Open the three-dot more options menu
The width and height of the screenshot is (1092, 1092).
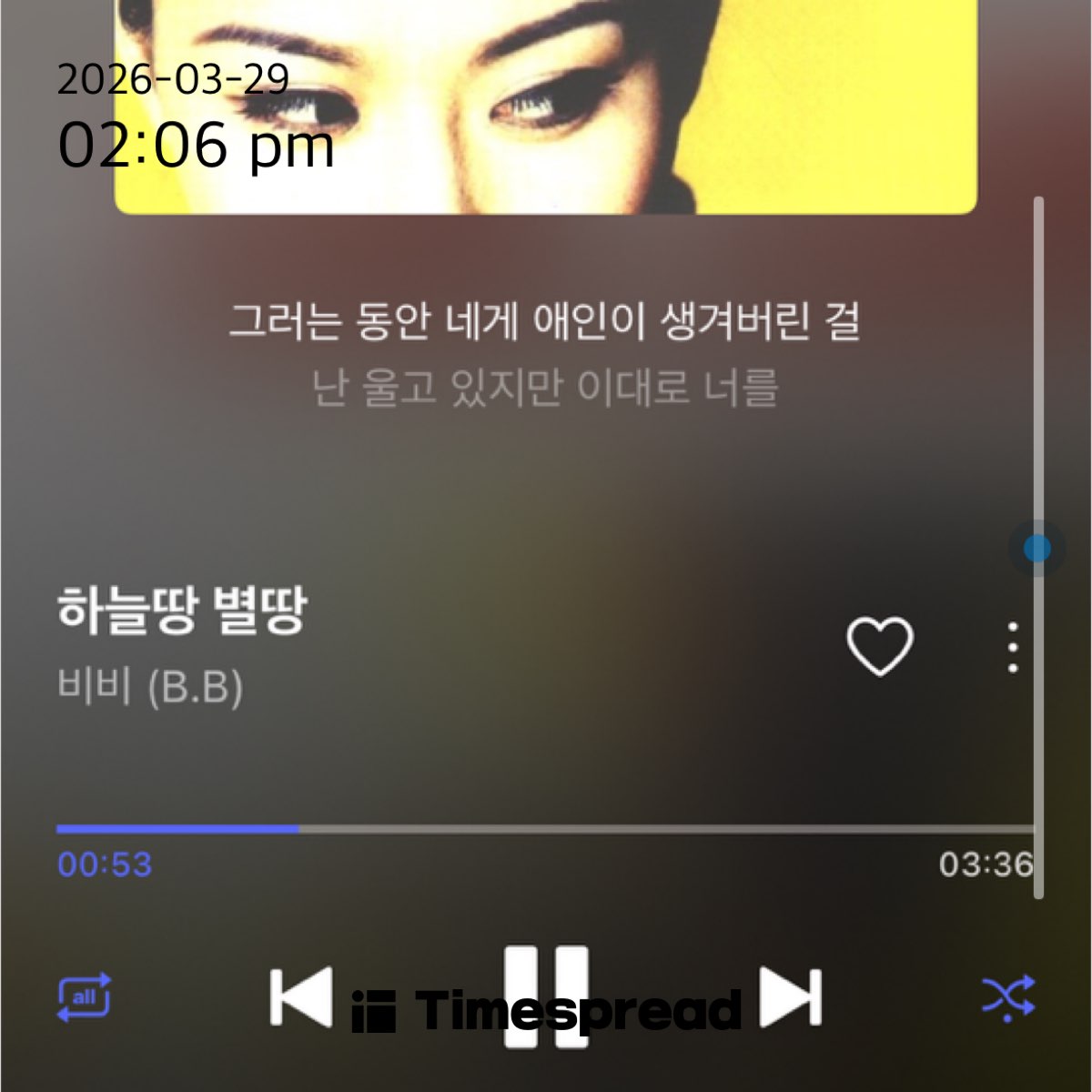[1013, 648]
